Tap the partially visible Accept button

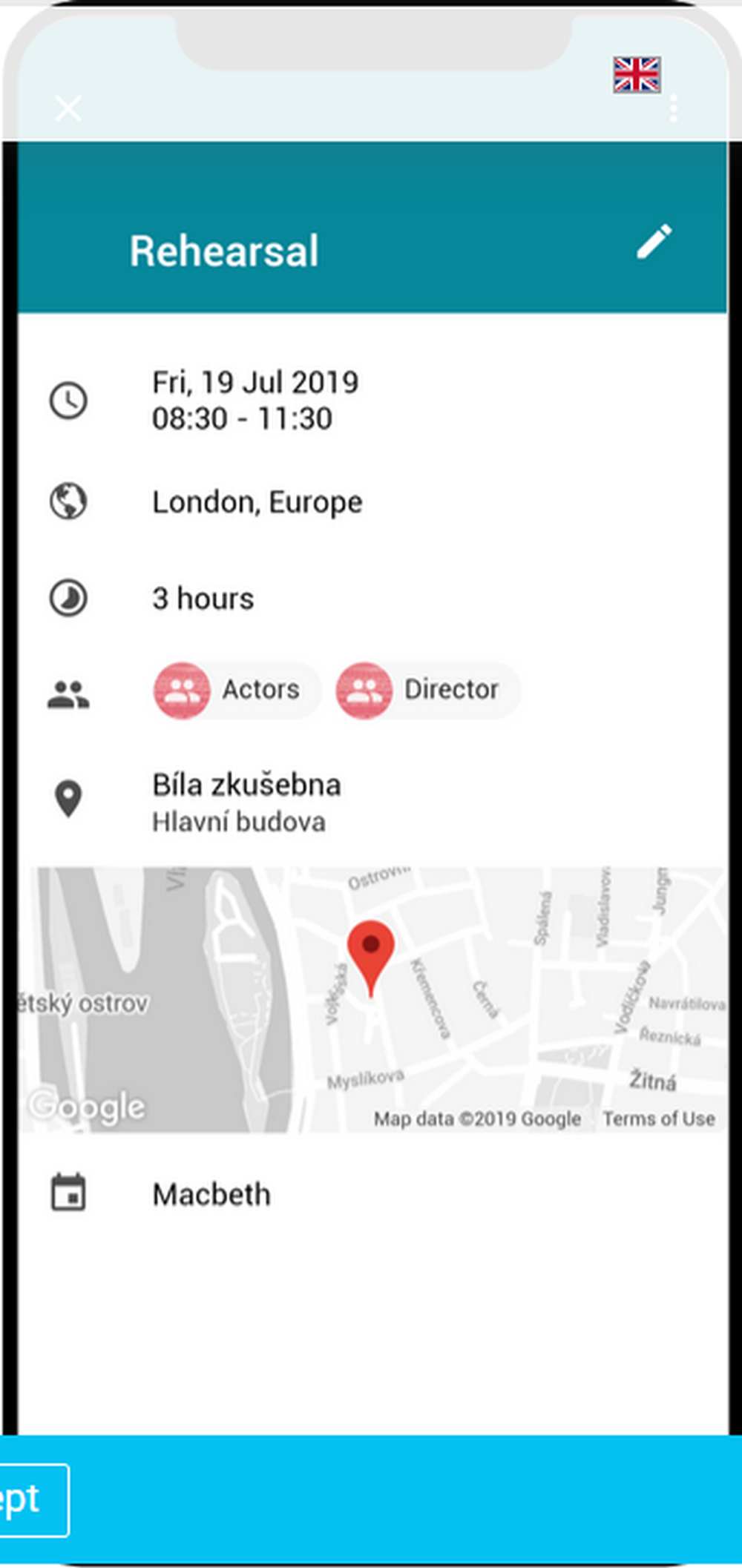[31, 1499]
